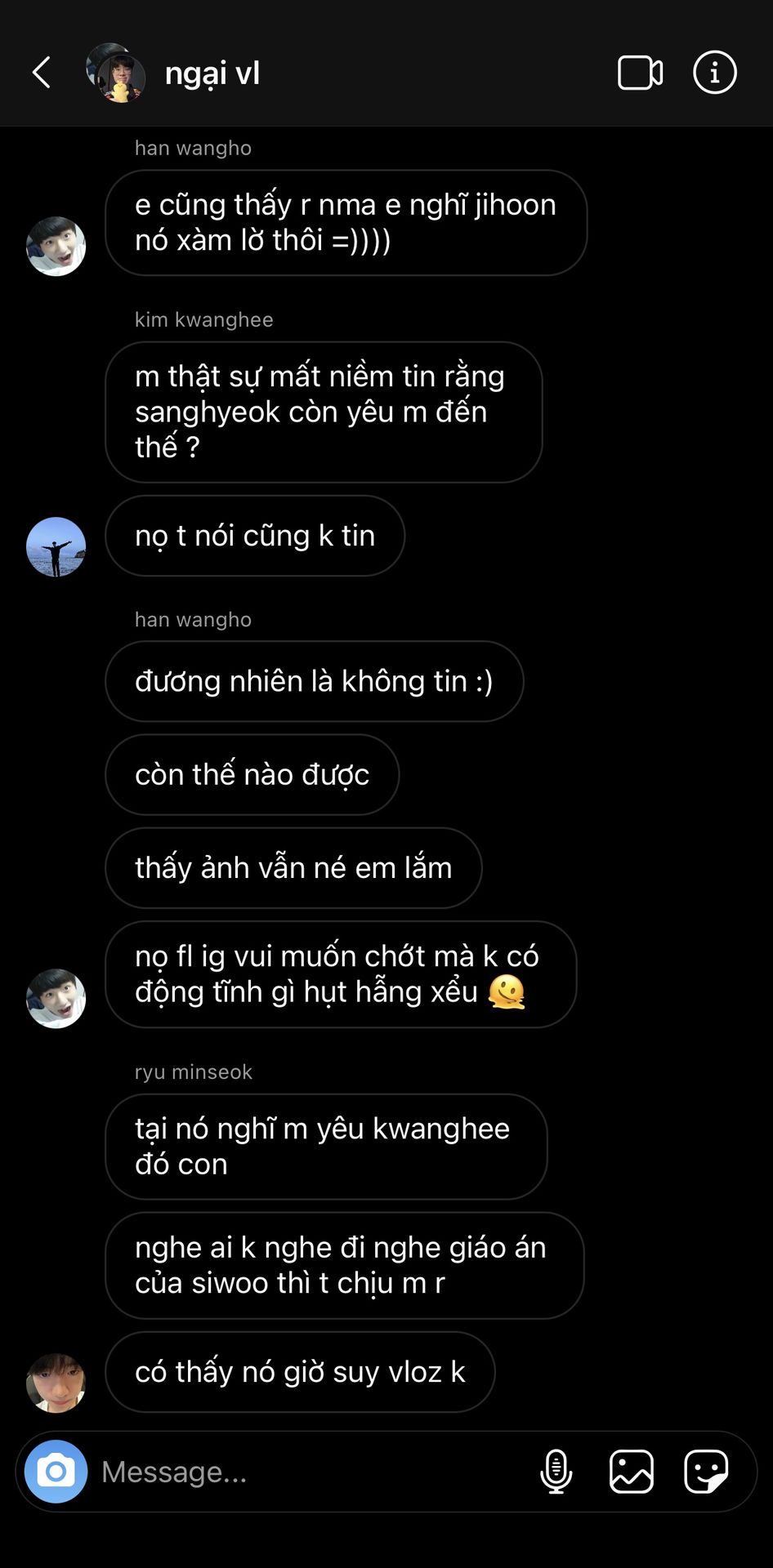773x1568 pixels.
Task: Start a video call
Action: (x=640, y=73)
